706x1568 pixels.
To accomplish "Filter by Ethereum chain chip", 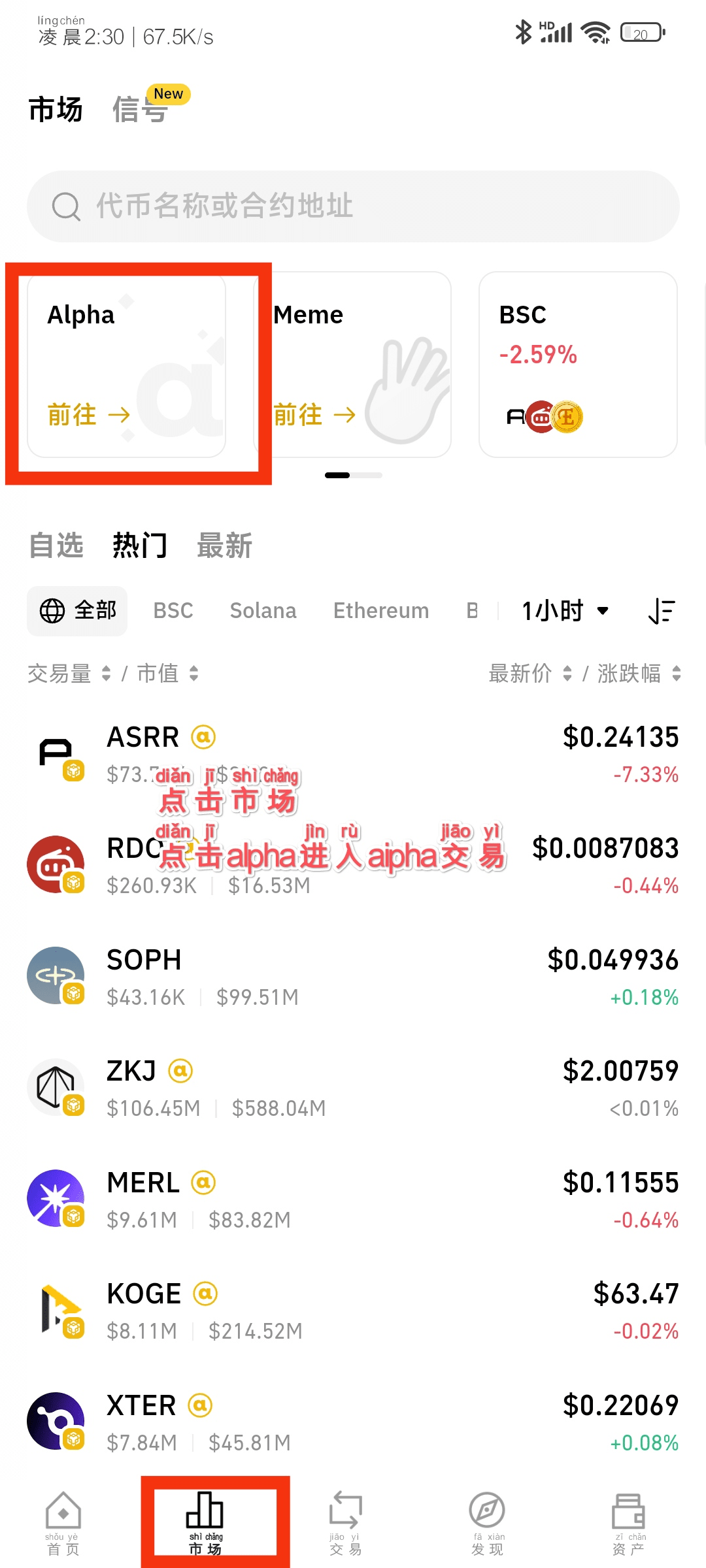I will (x=381, y=611).
